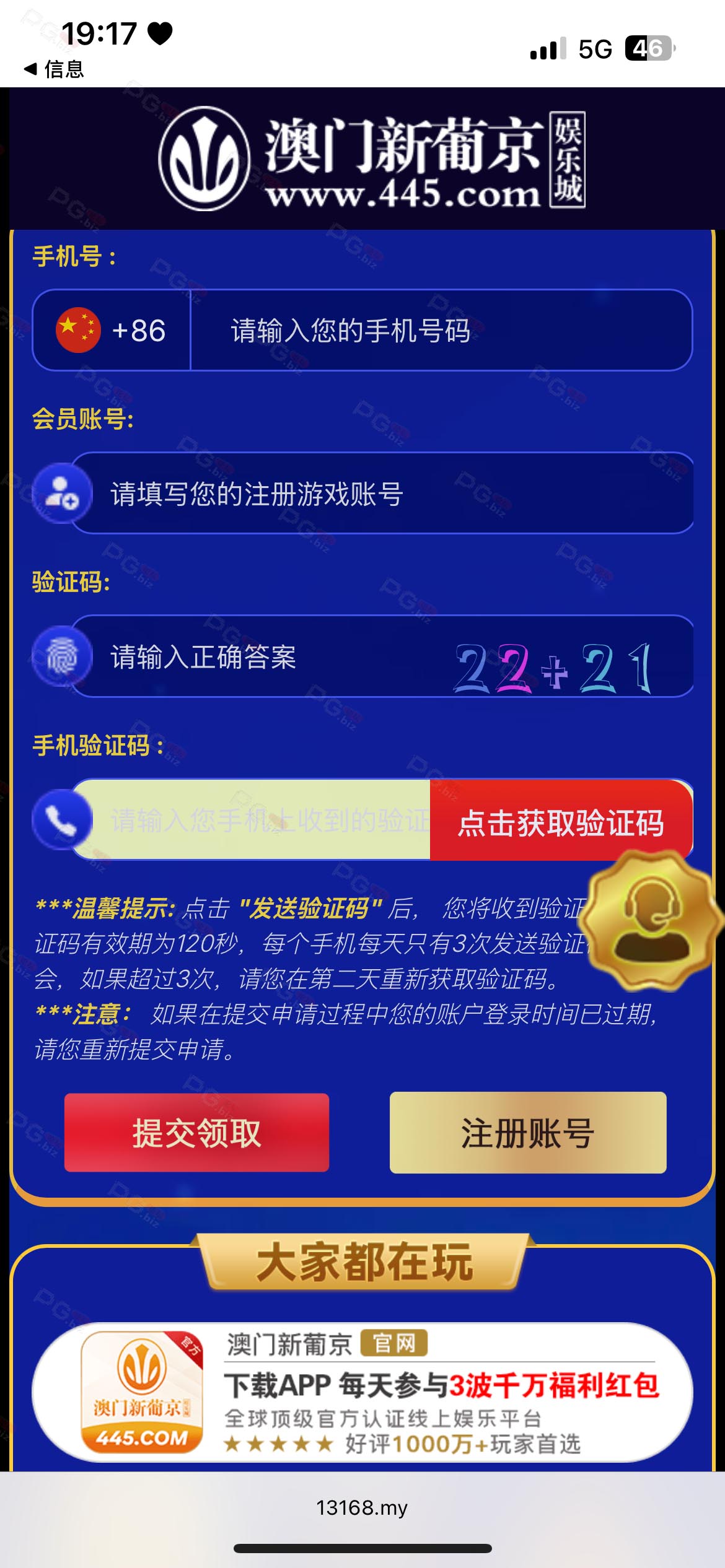Viewport: 725px width, 1568px height.
Task: Focus the phone number field 请输入您的手机号码
Action: (x=441, y=330)
